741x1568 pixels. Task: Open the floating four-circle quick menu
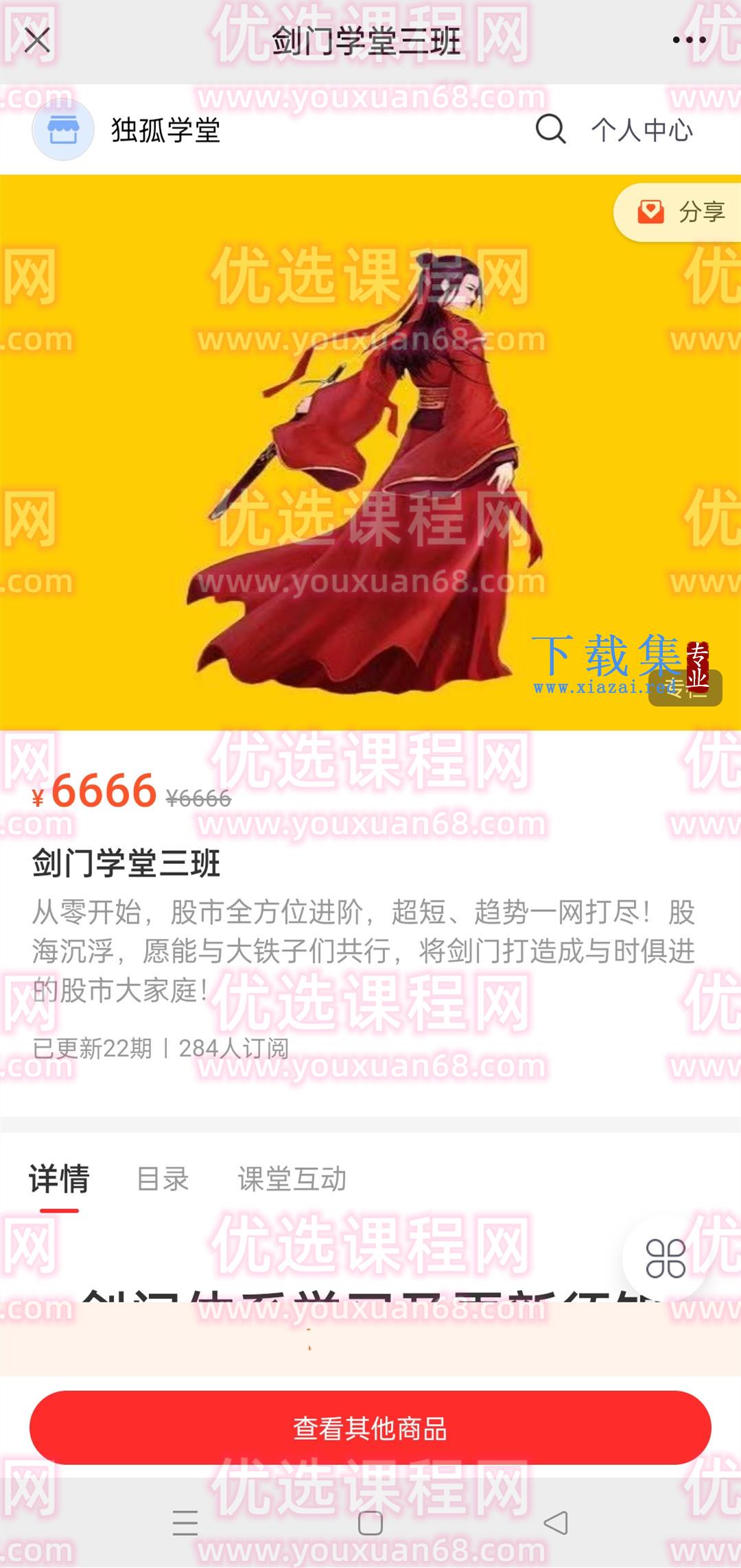pos(665,1259)
